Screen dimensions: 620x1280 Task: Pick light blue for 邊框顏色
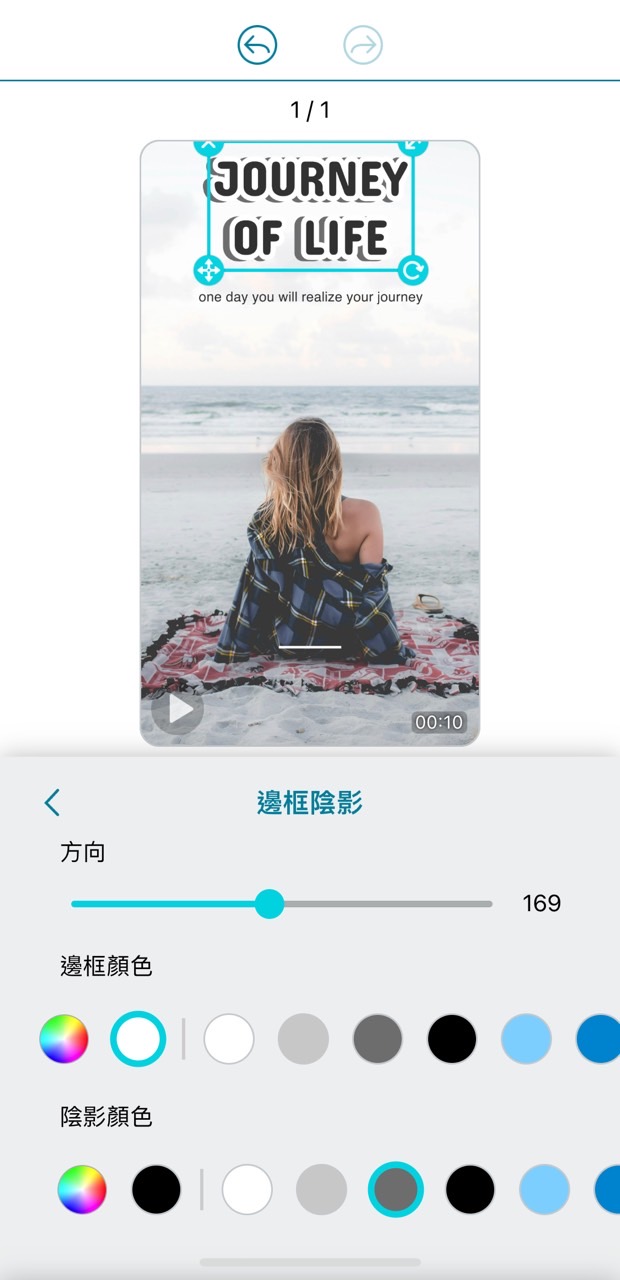[526, 1039]
